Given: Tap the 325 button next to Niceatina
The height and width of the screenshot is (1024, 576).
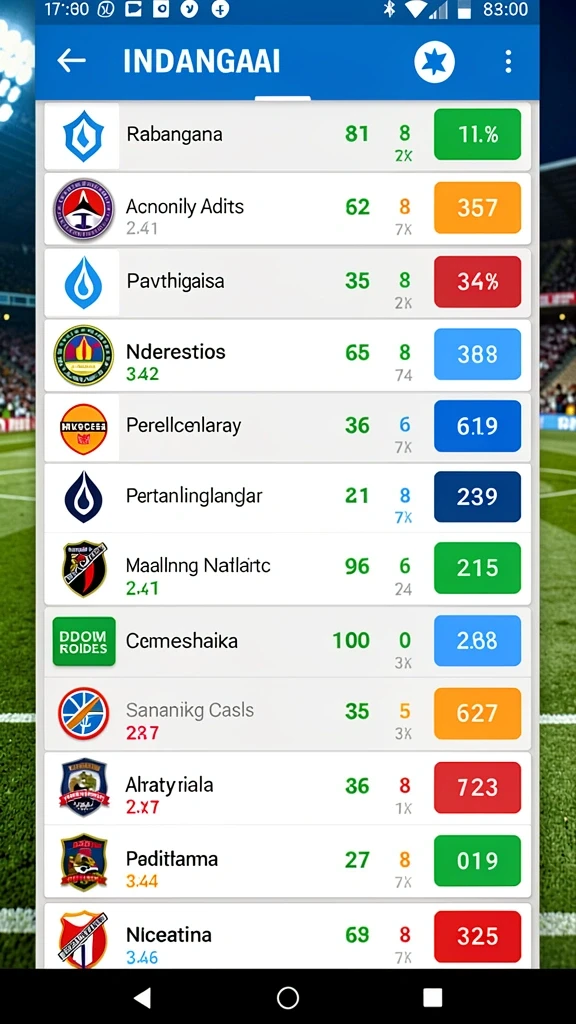Looking at the screenshot, I should click(477, 936).
